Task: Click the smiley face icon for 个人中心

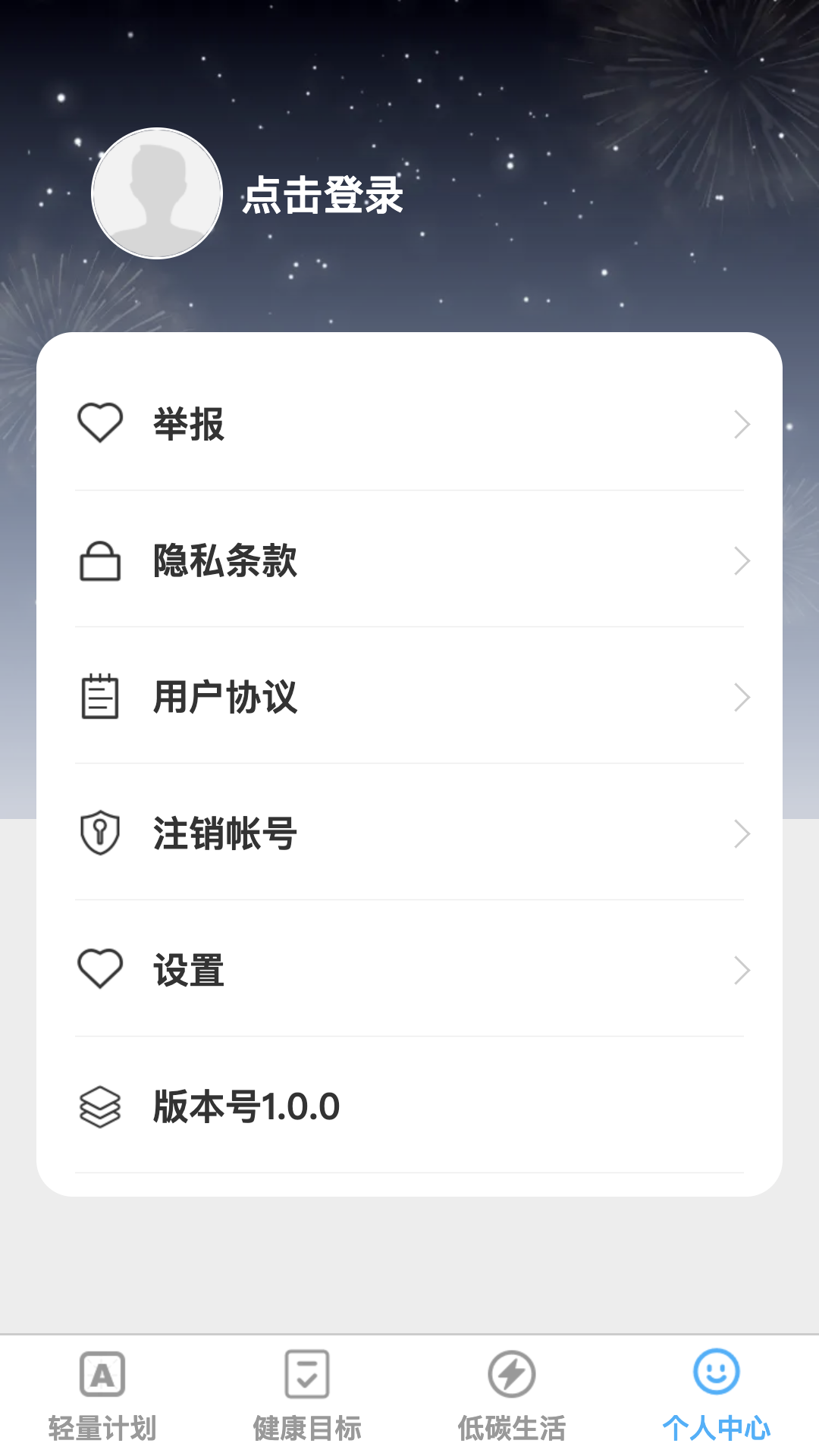Action: 717,1374
